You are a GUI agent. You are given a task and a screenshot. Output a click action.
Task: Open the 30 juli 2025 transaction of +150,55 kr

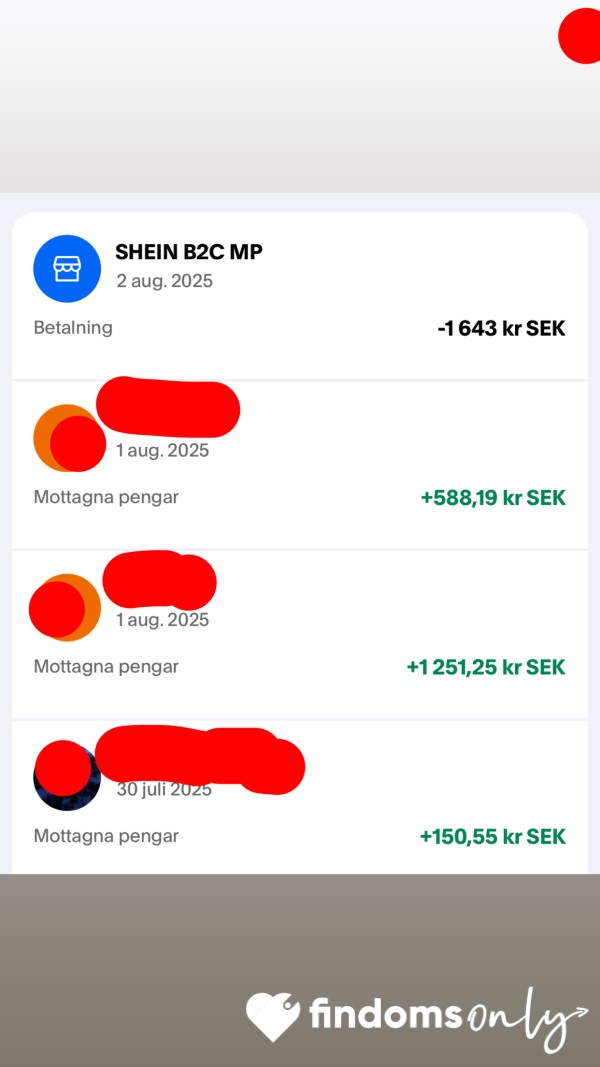pos(299,797)
